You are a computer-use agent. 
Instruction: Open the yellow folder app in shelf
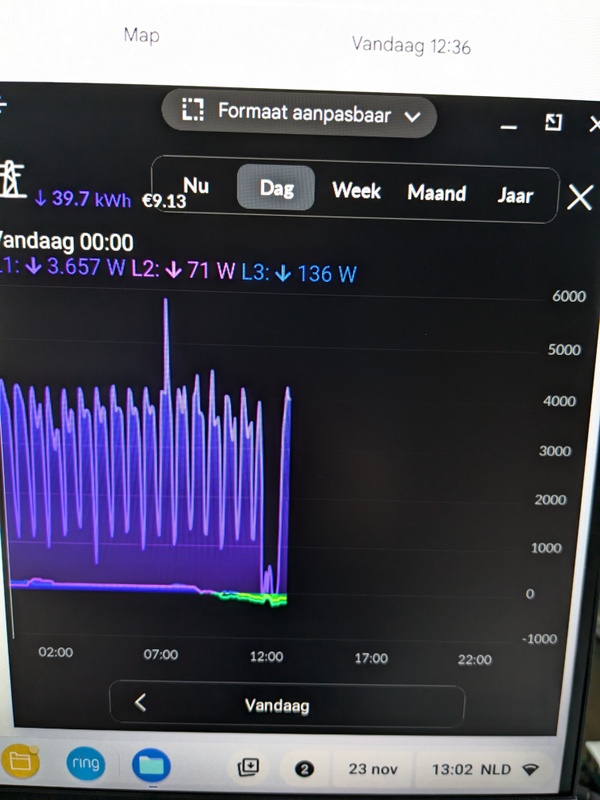click(x=22, y=763)
